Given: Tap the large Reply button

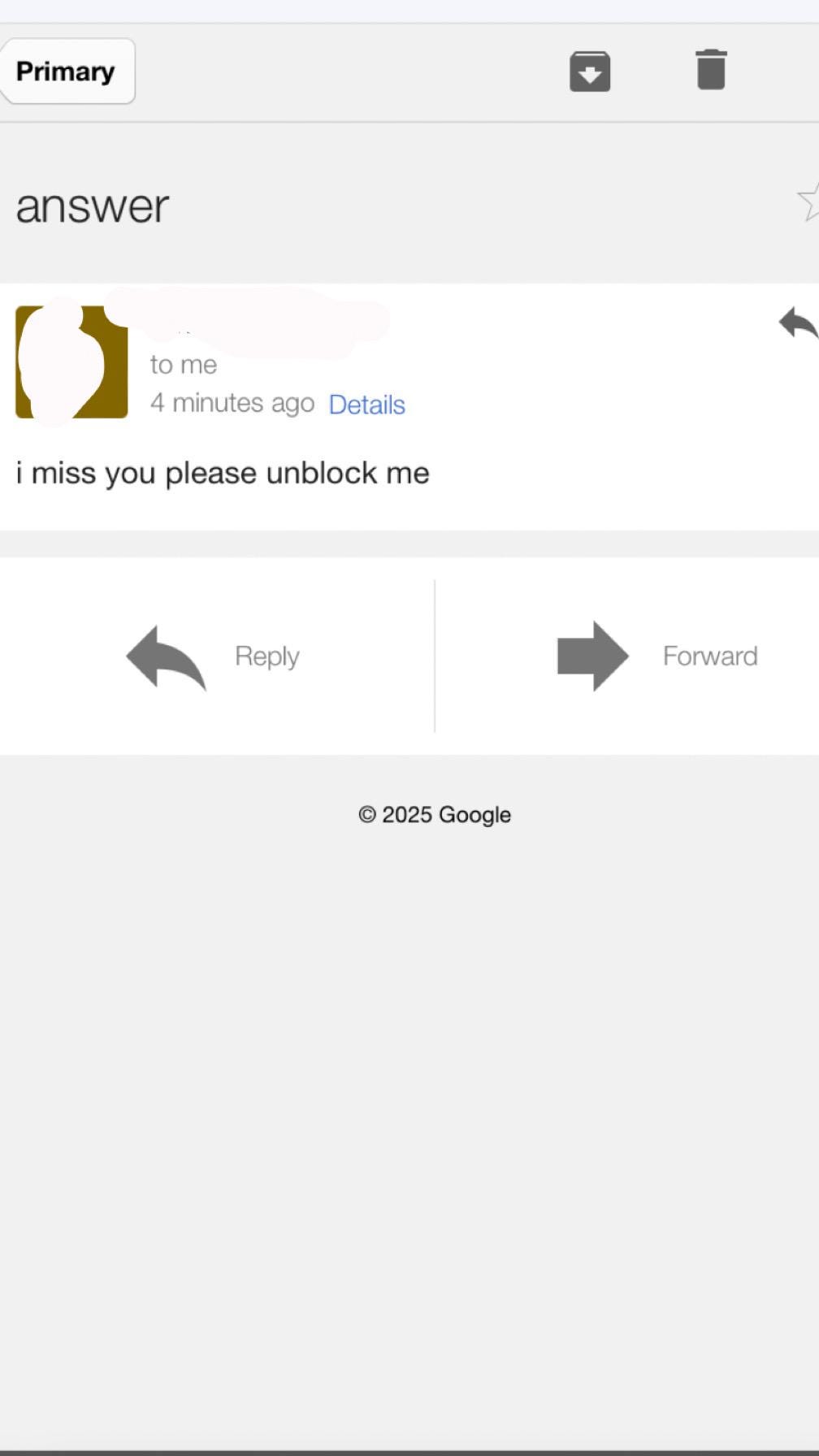Looking at the screenshot, I should click(x=214, y=656).
